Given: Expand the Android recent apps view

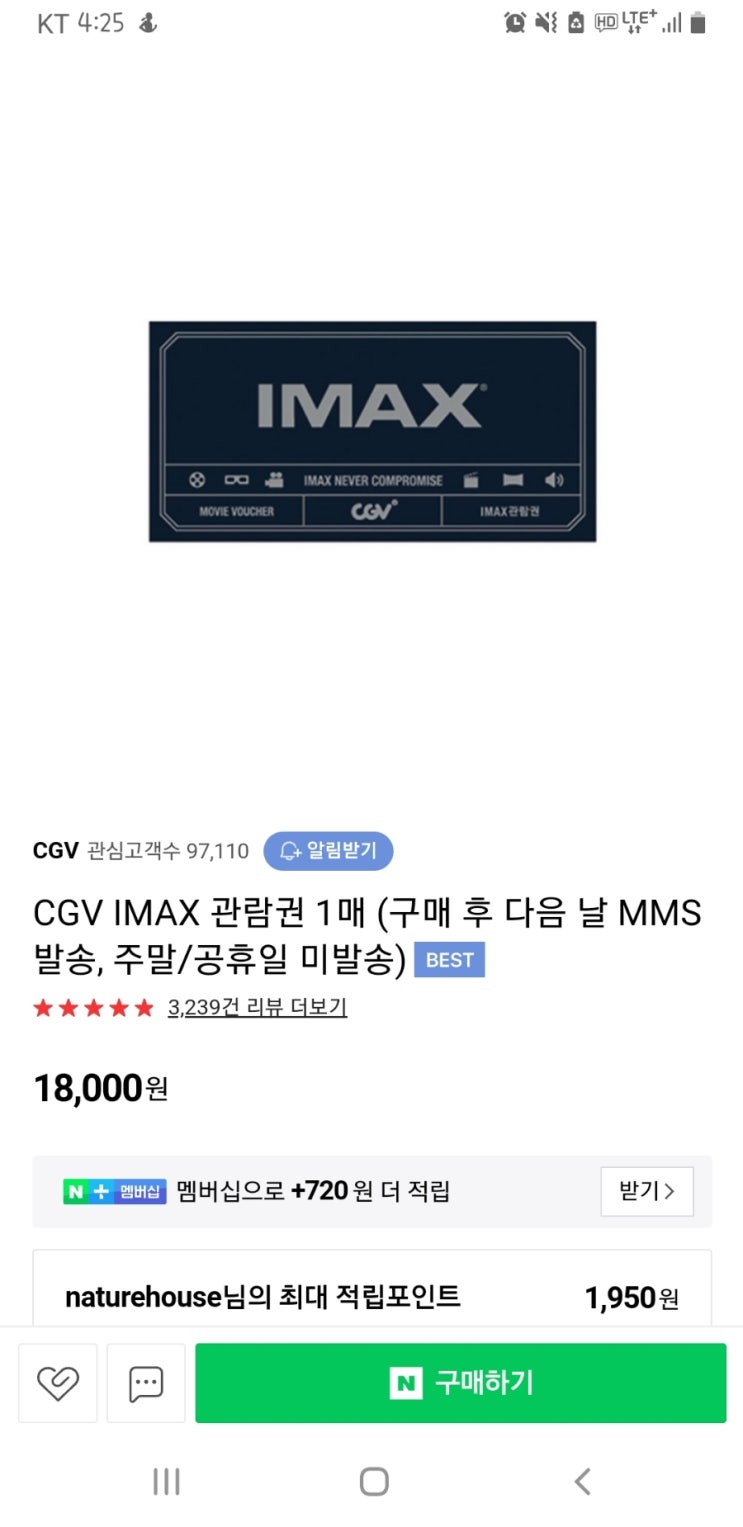Looking at the screenshot, I should (166, 1483).
